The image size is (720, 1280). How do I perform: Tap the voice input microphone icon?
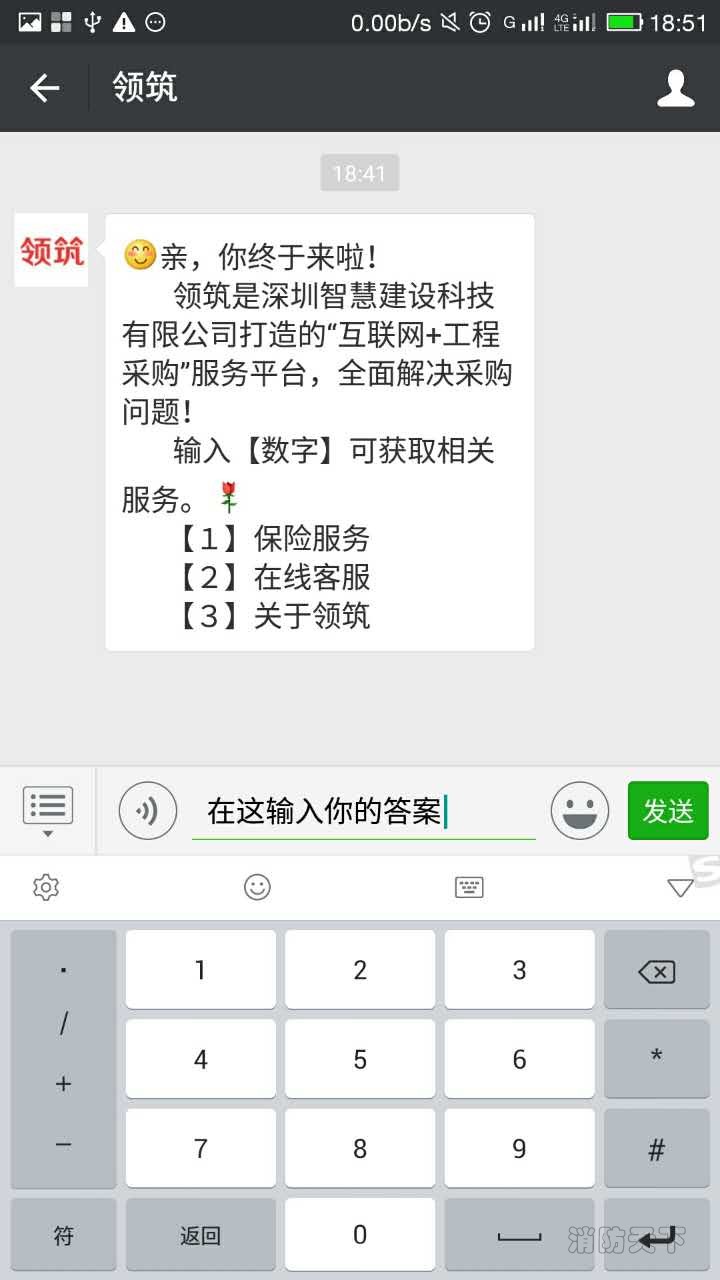146,811
